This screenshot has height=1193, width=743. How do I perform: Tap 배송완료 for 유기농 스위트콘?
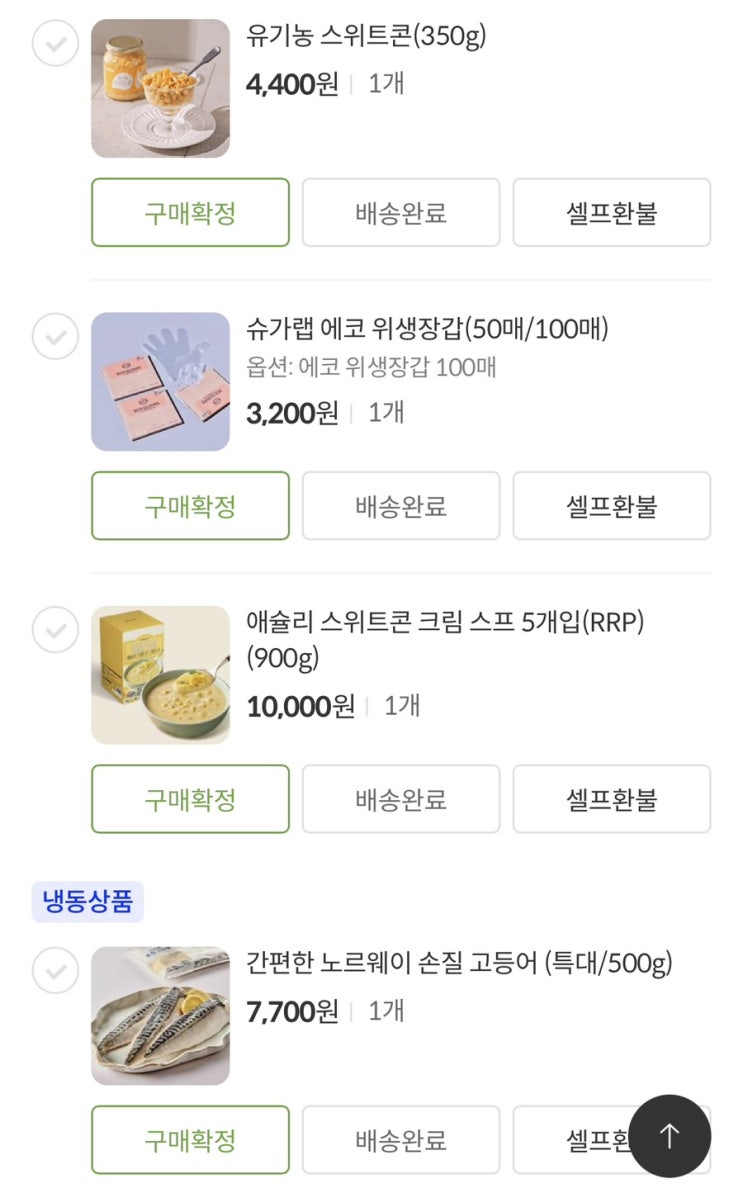point(401,212)
